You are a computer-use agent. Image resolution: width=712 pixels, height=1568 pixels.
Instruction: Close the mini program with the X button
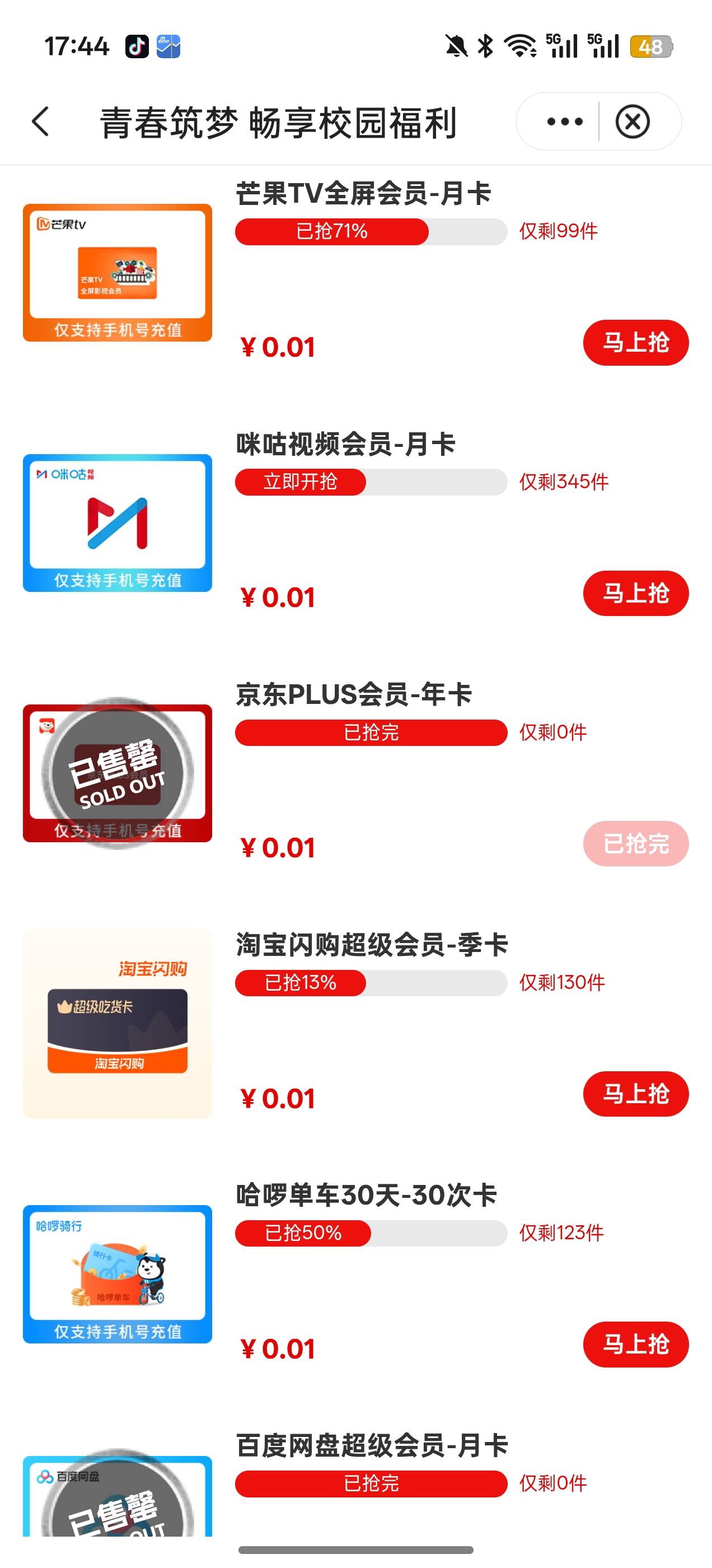point(633,122)
